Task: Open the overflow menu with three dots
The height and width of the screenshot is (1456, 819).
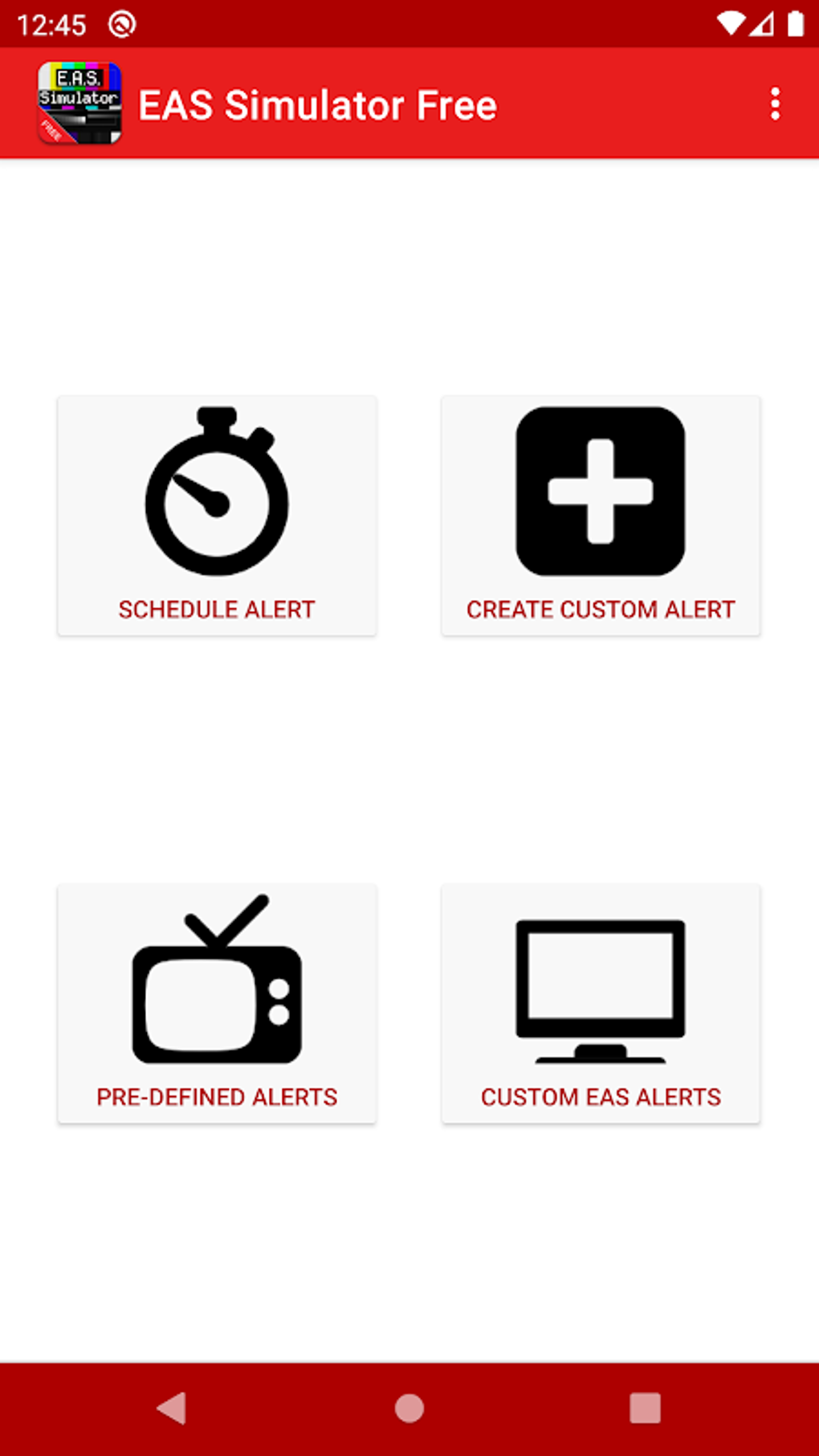Action: pyautogui.click(x=774, y=103)
